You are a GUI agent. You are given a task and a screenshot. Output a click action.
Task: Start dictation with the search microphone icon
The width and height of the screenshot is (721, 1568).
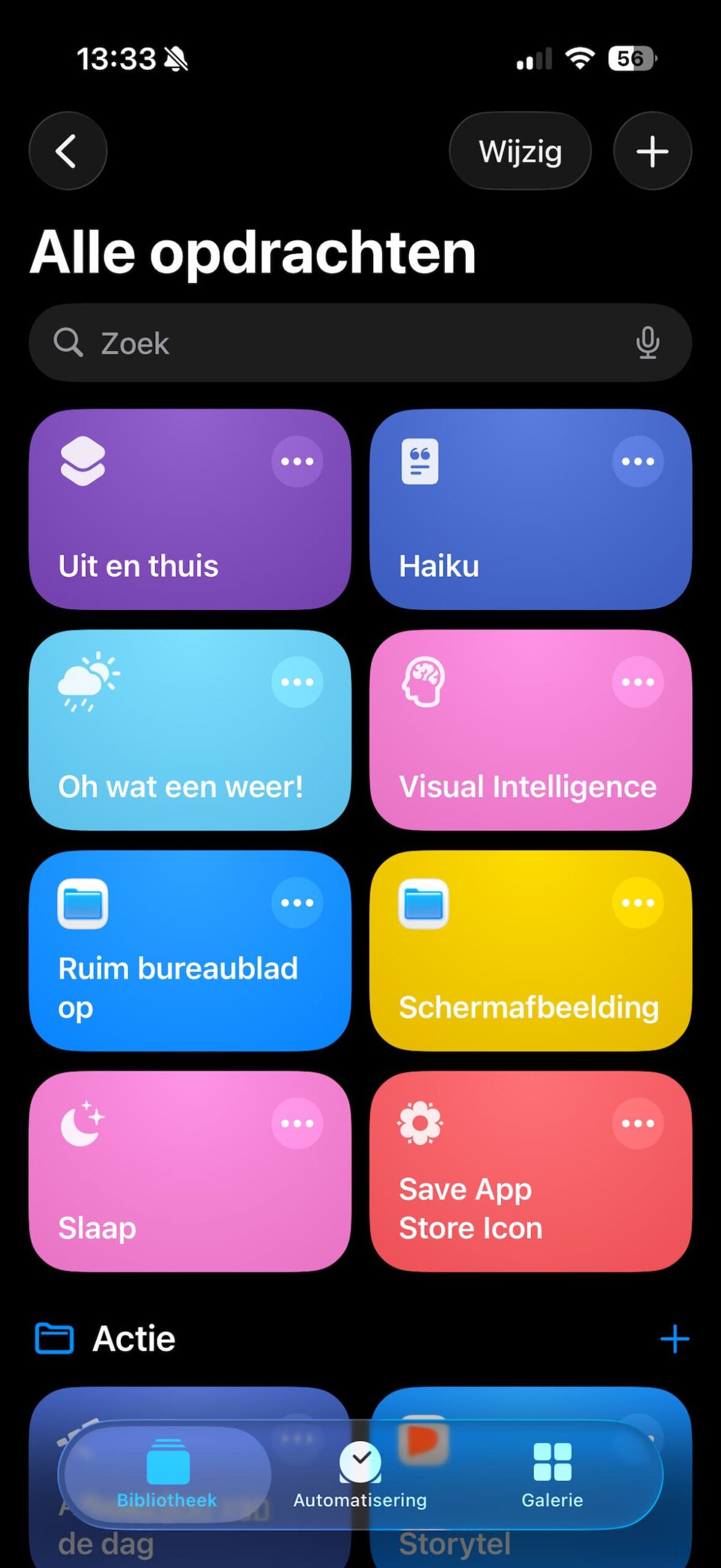[x=647, y=343]
